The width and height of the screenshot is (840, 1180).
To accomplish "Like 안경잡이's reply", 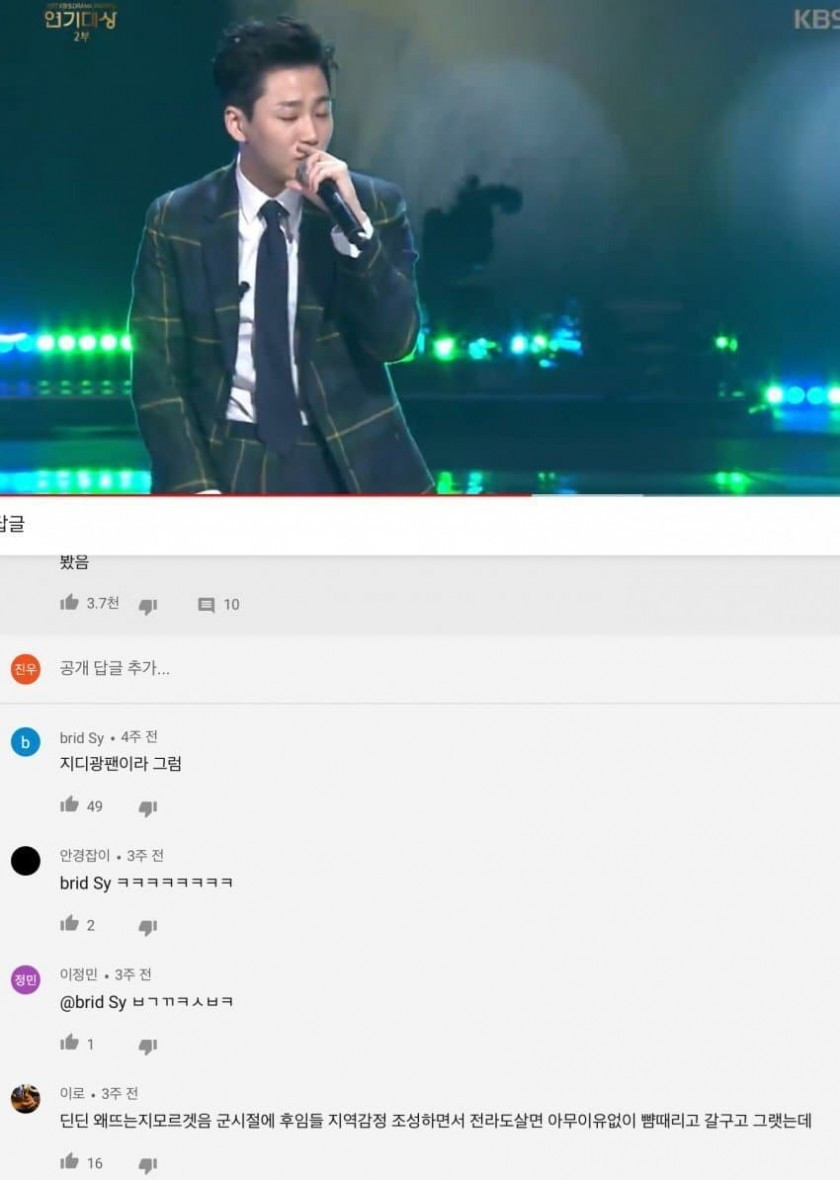I will 70,924.
